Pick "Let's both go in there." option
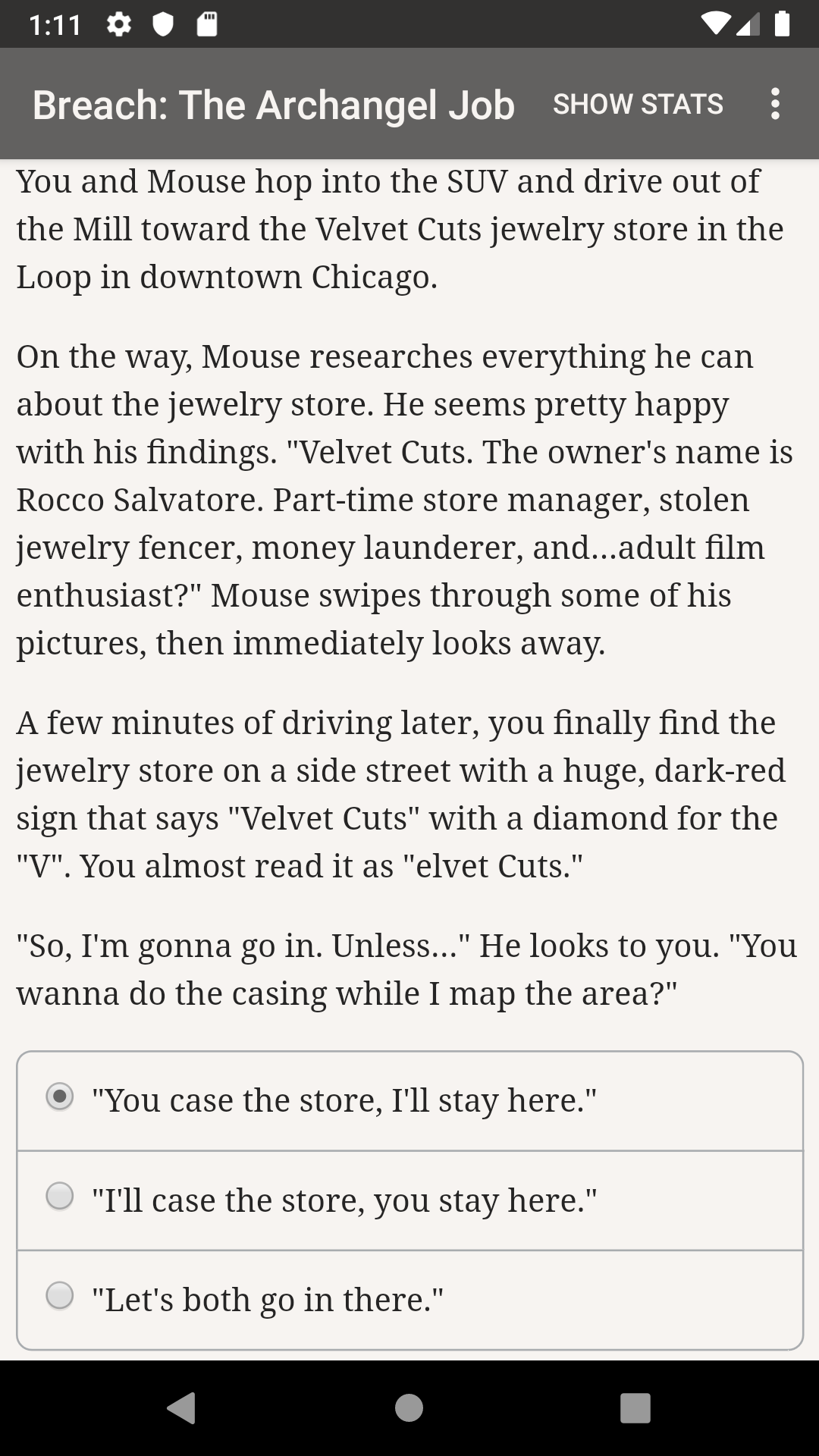The width and height of the screenshot is (819, 1456). point(409,1300)
